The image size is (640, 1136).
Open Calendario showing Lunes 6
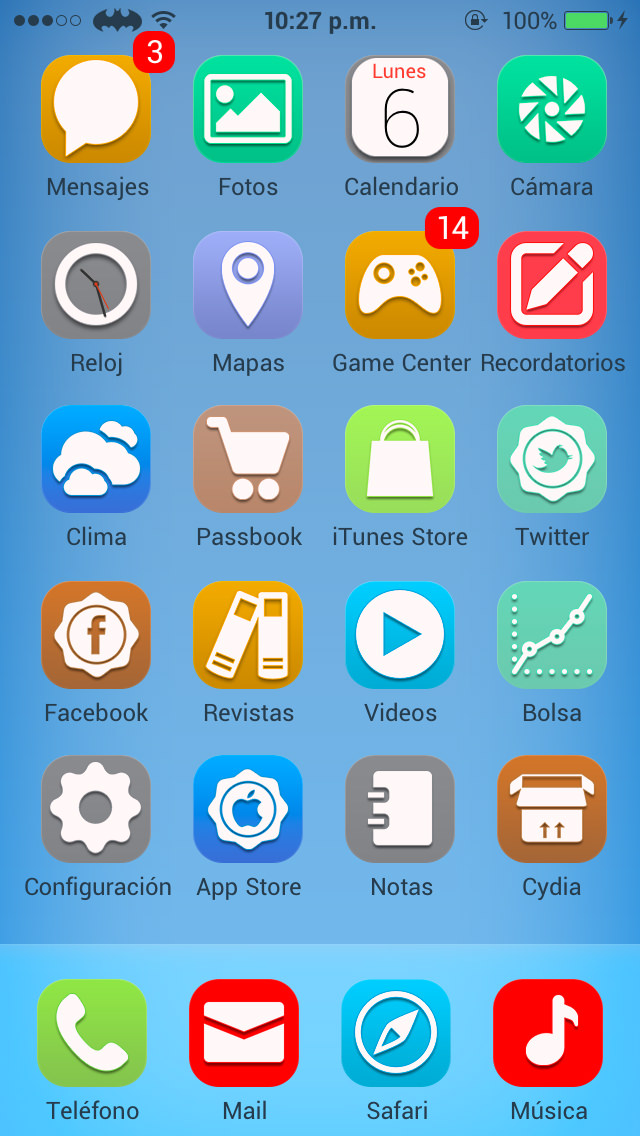pos(400,109)
